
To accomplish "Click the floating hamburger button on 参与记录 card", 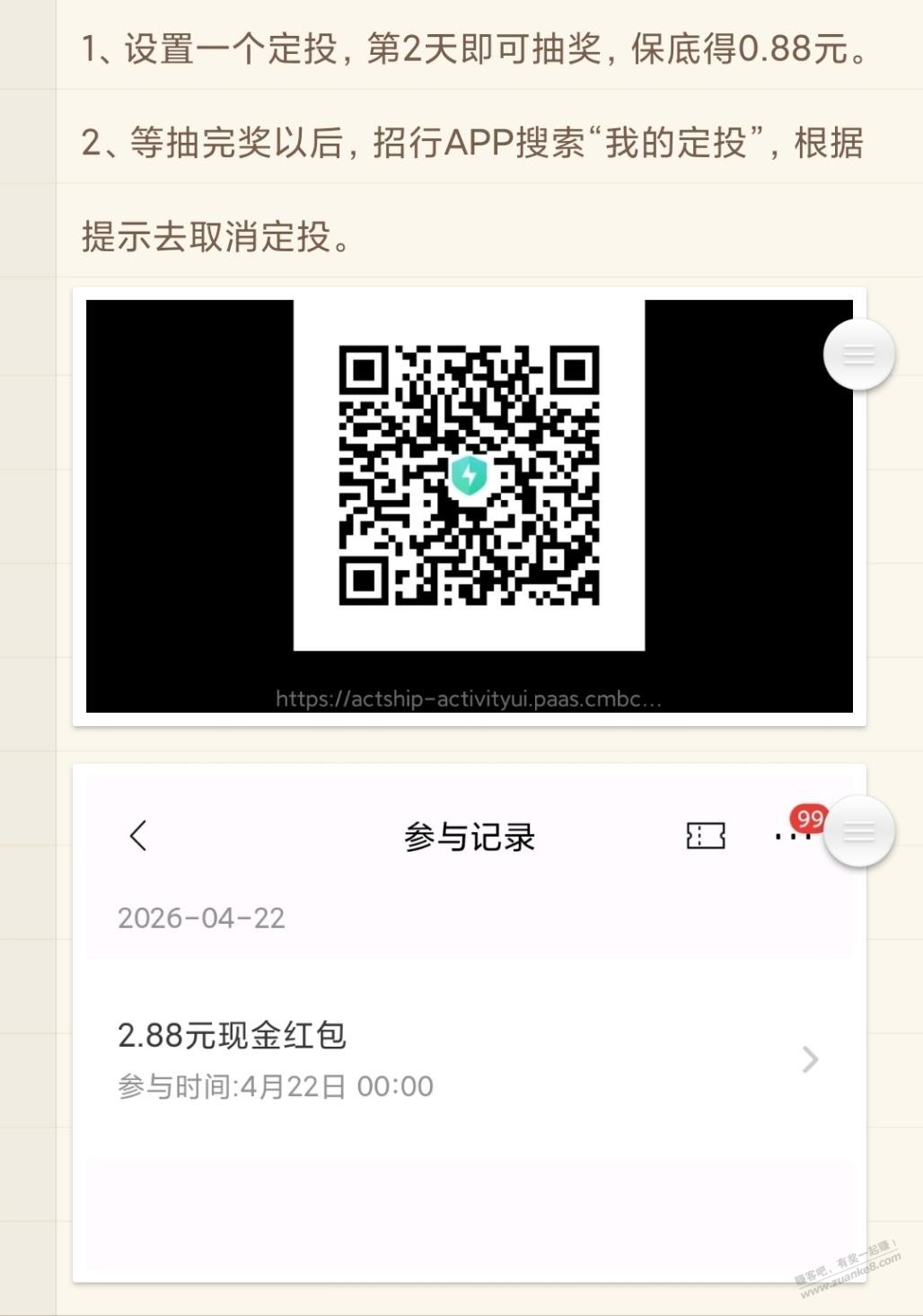I will pos(858,833).
